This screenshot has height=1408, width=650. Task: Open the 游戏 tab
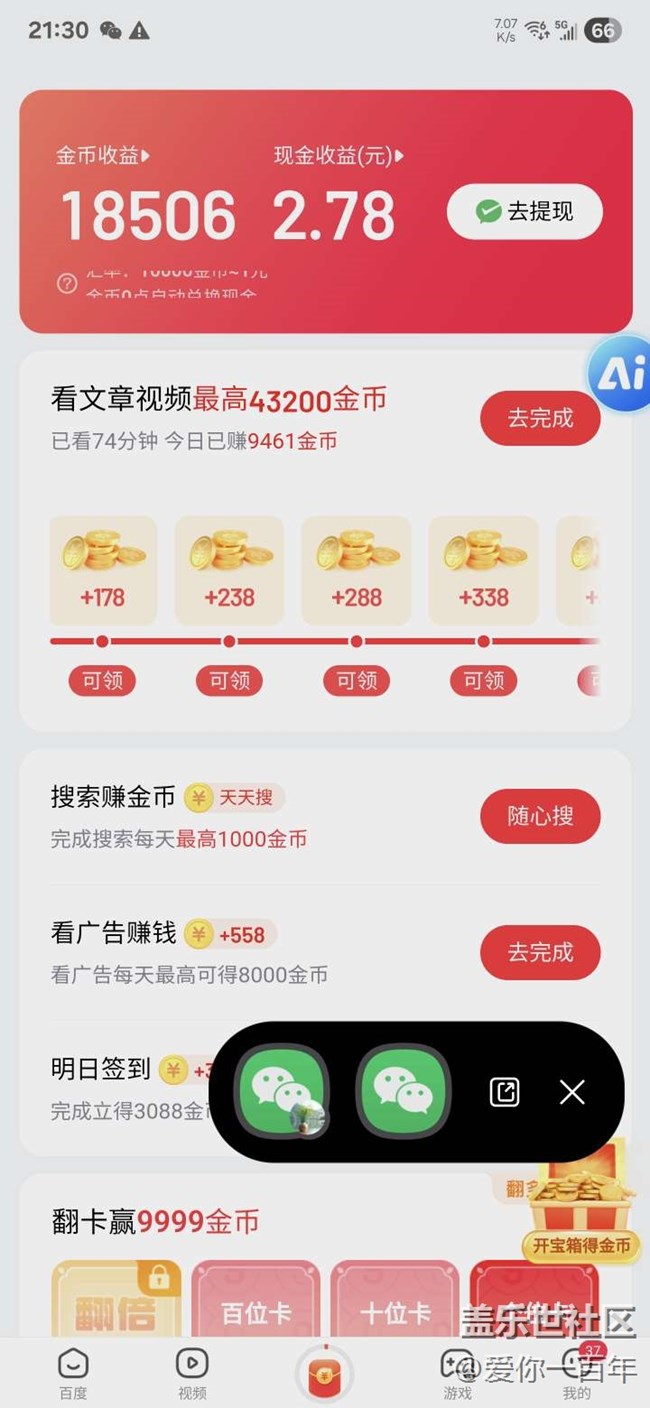point(457,1374)
